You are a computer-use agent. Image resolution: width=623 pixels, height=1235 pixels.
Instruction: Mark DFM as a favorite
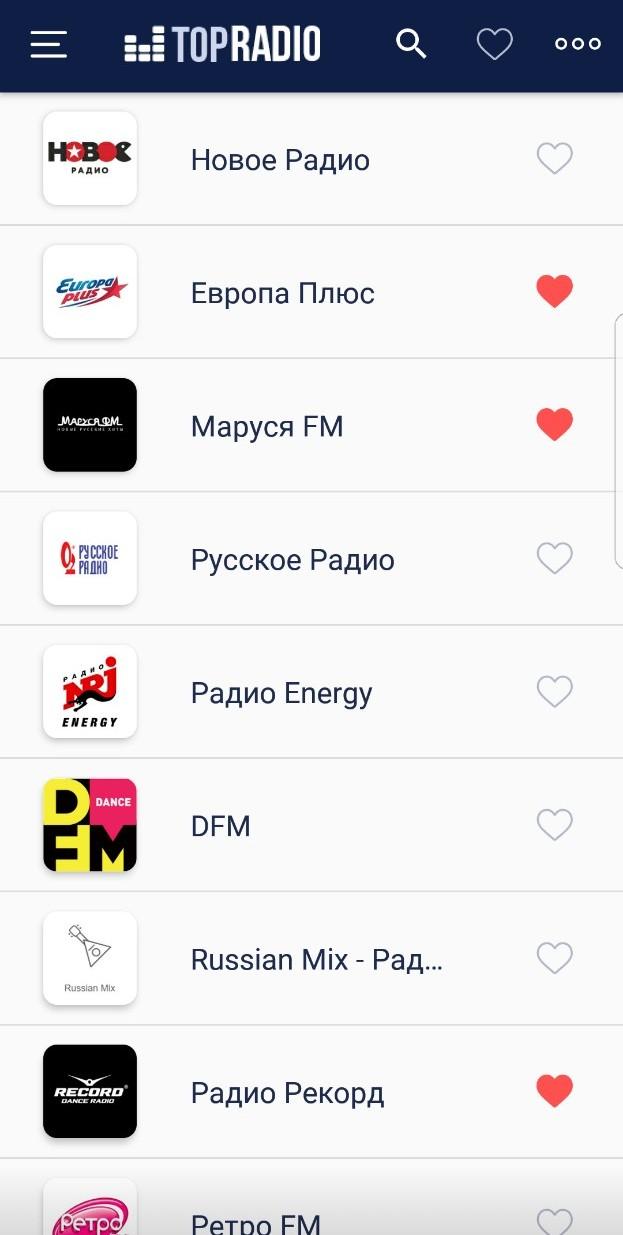coord(555,825)
